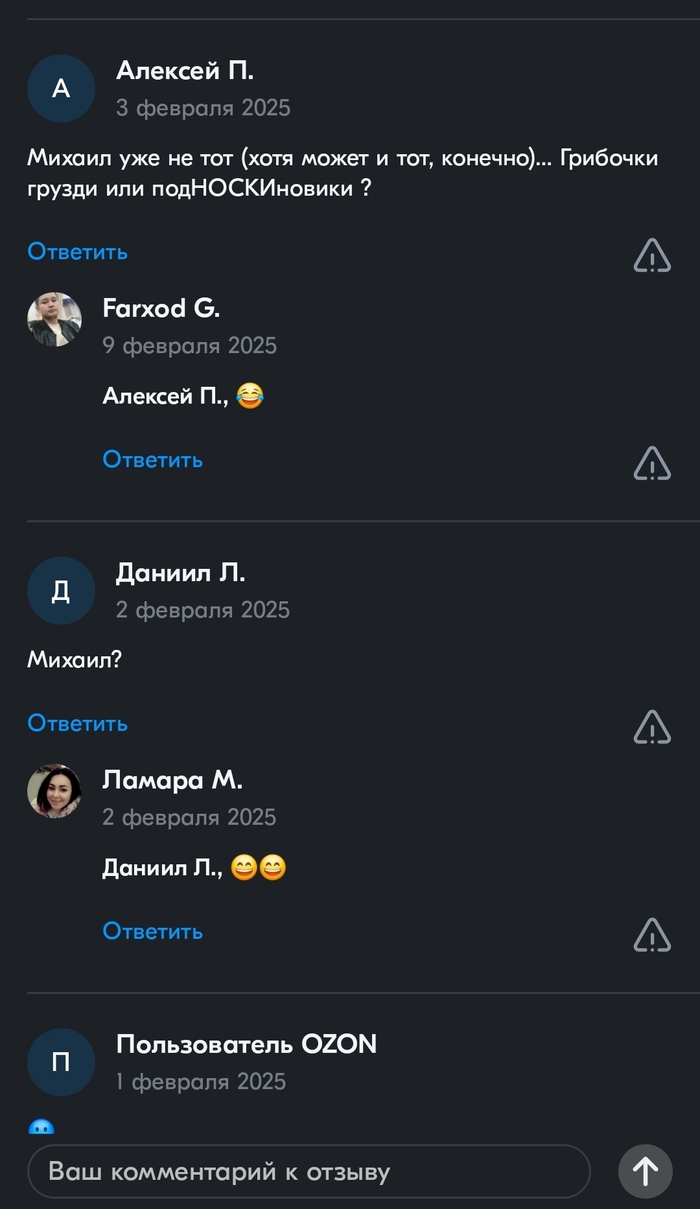Viewport: 700px width, 1209px height.
Task: Reply to Даниил Л.'s comment
Action: [77, 724]
